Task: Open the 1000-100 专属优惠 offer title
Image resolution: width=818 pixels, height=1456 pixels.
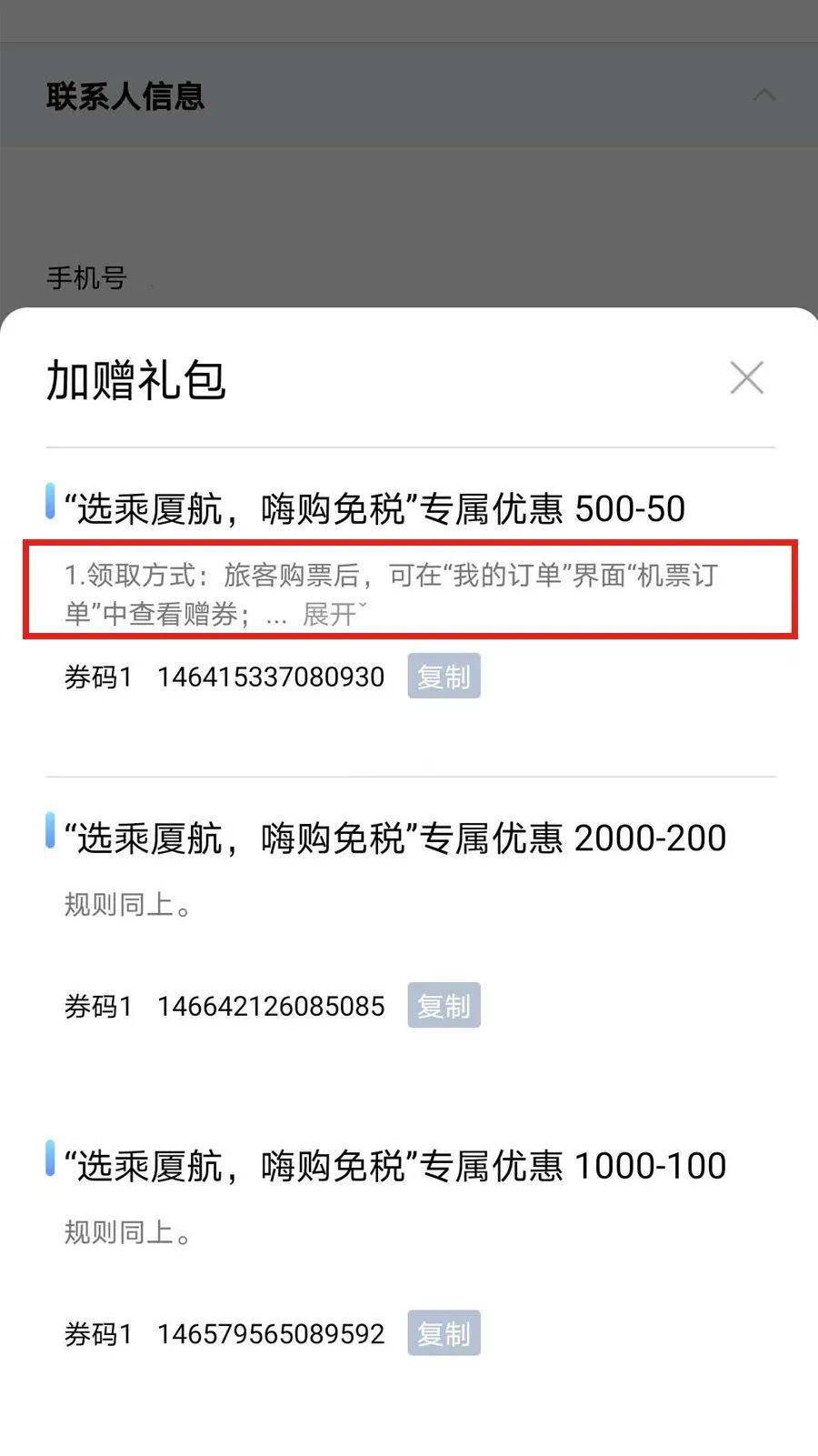Action: 393,1165
